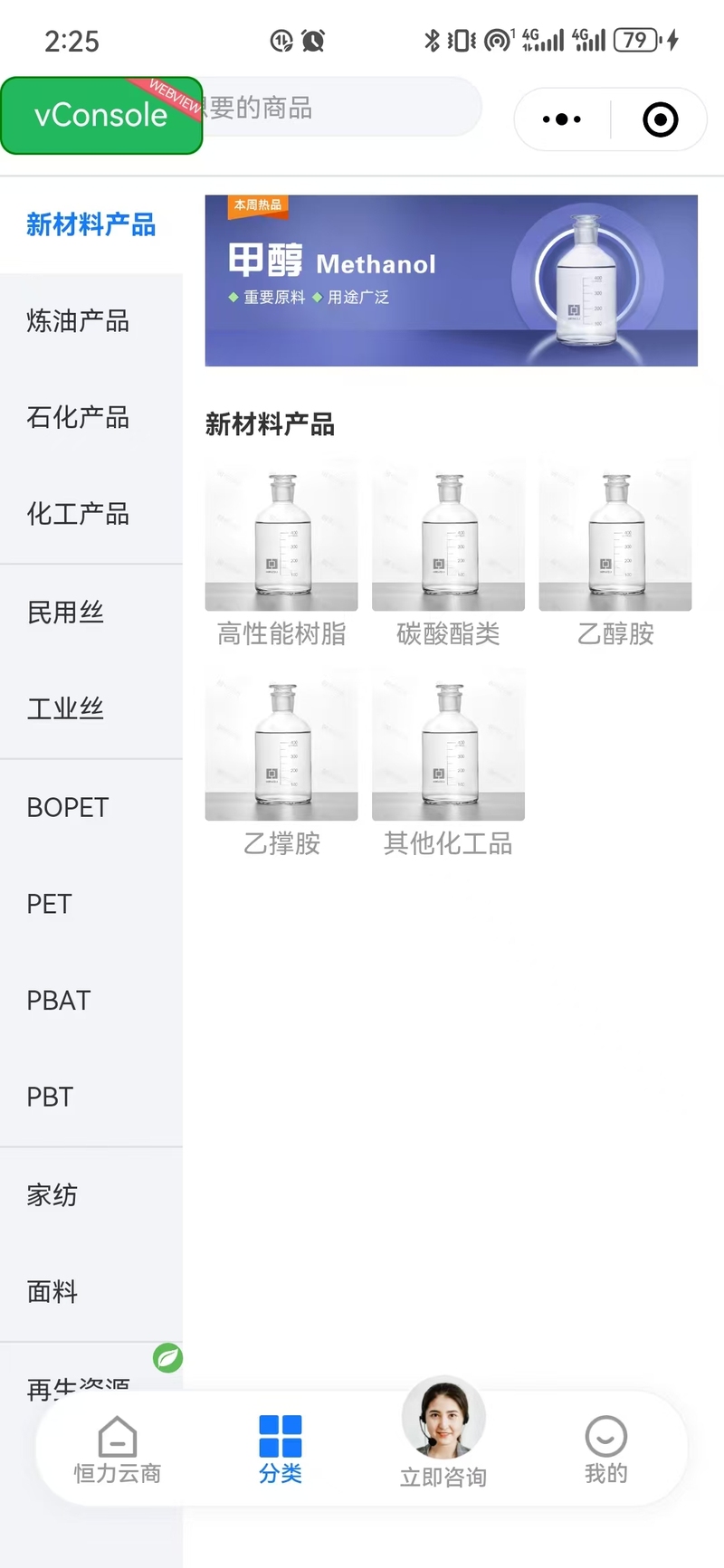View the 乙醇胺 product tile
This screenshot has width=724, height=1568.
pos(615,554)
